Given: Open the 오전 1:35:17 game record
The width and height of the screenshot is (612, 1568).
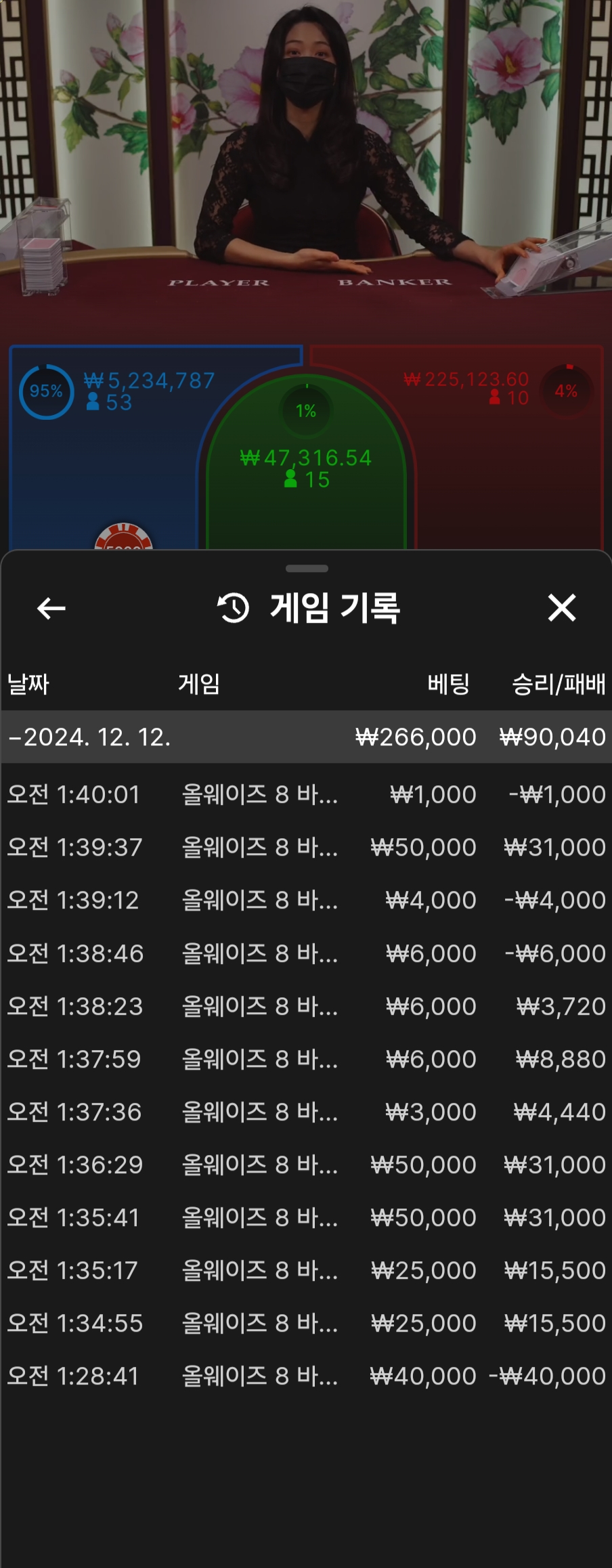Looking at the screenshot, I should (x=306, y=1270).
